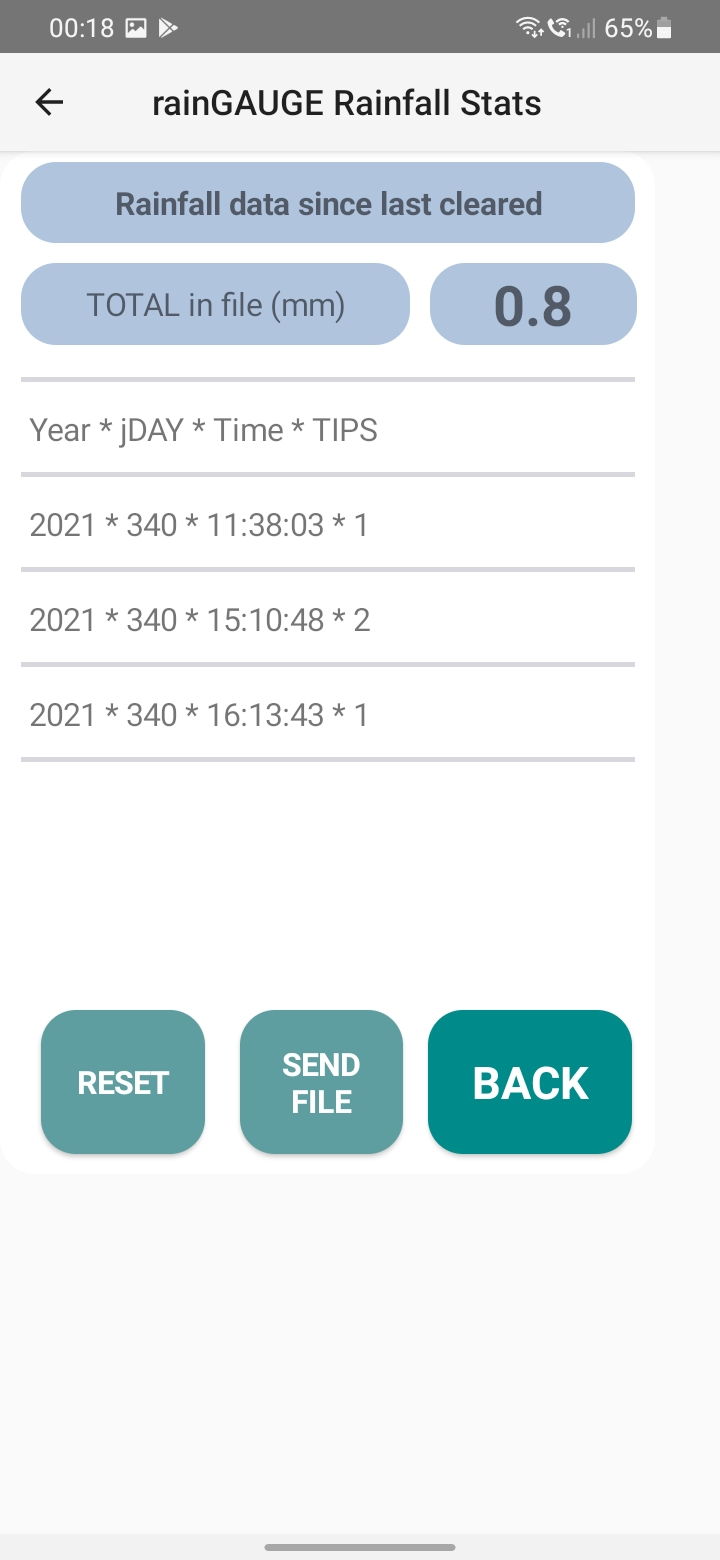Tap the Wi-Fi status icon
The height and width of the screenshot is (1560, 720).
(x=530, y=27)
